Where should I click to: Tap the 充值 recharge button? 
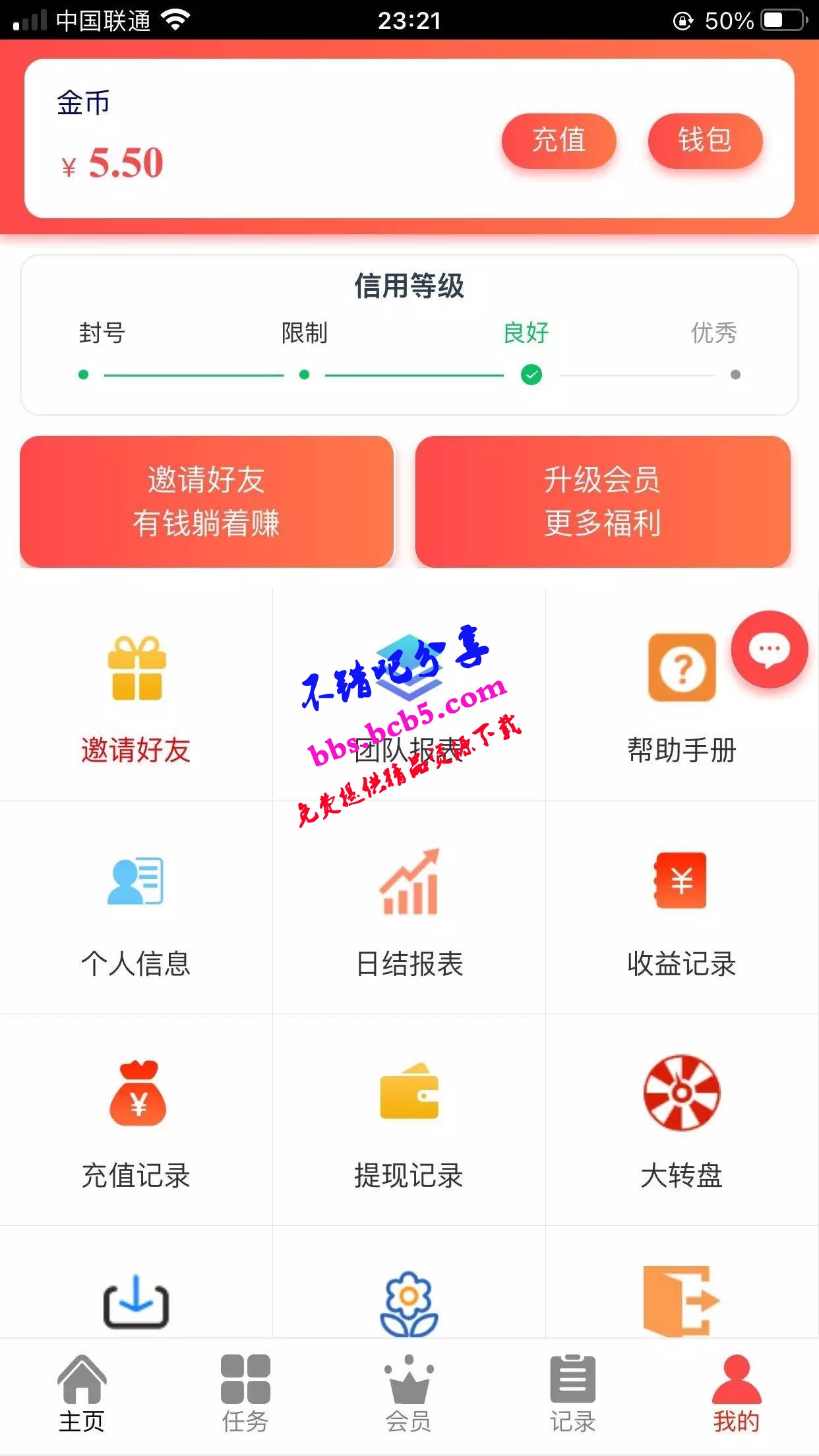[559, 140]
